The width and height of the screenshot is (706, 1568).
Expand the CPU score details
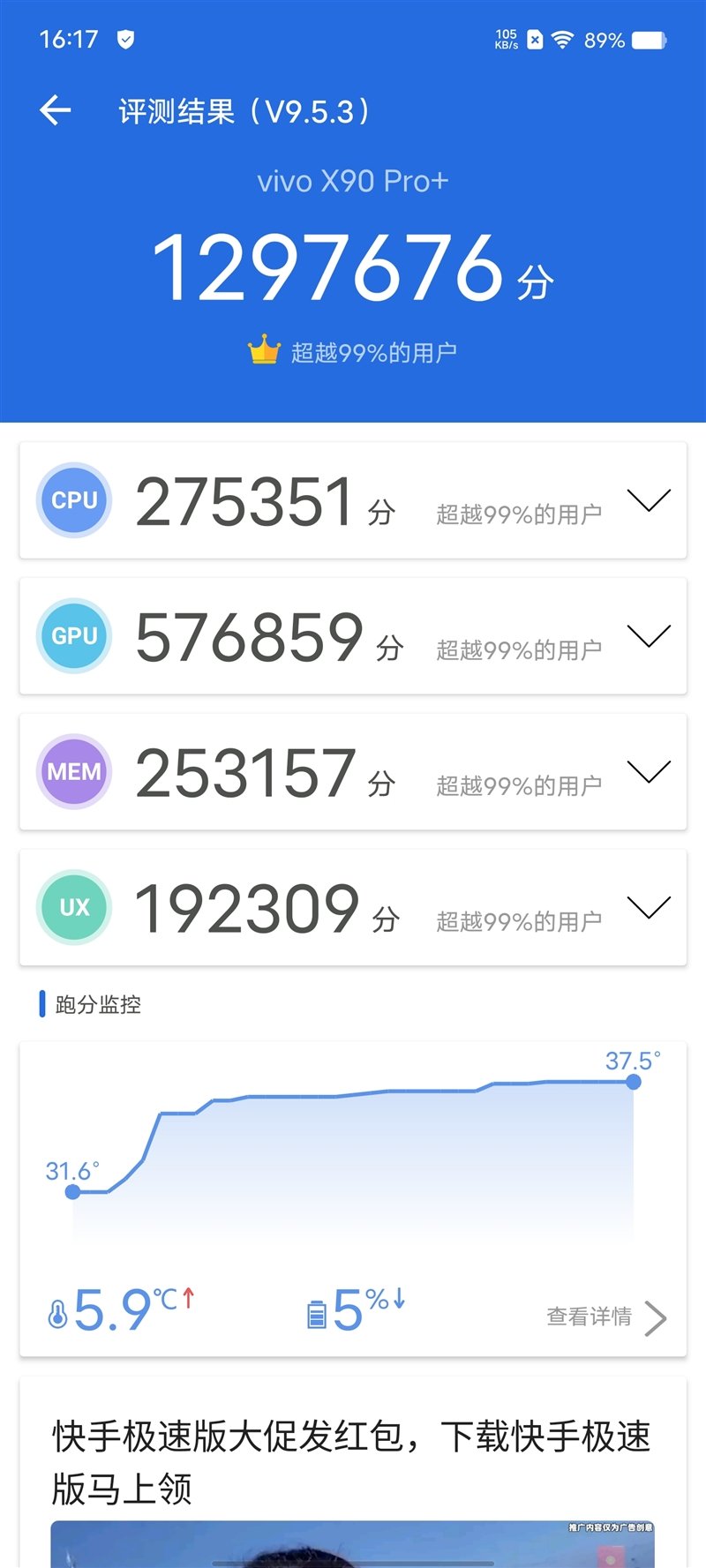pyautogui.click(x=649, y=500)
